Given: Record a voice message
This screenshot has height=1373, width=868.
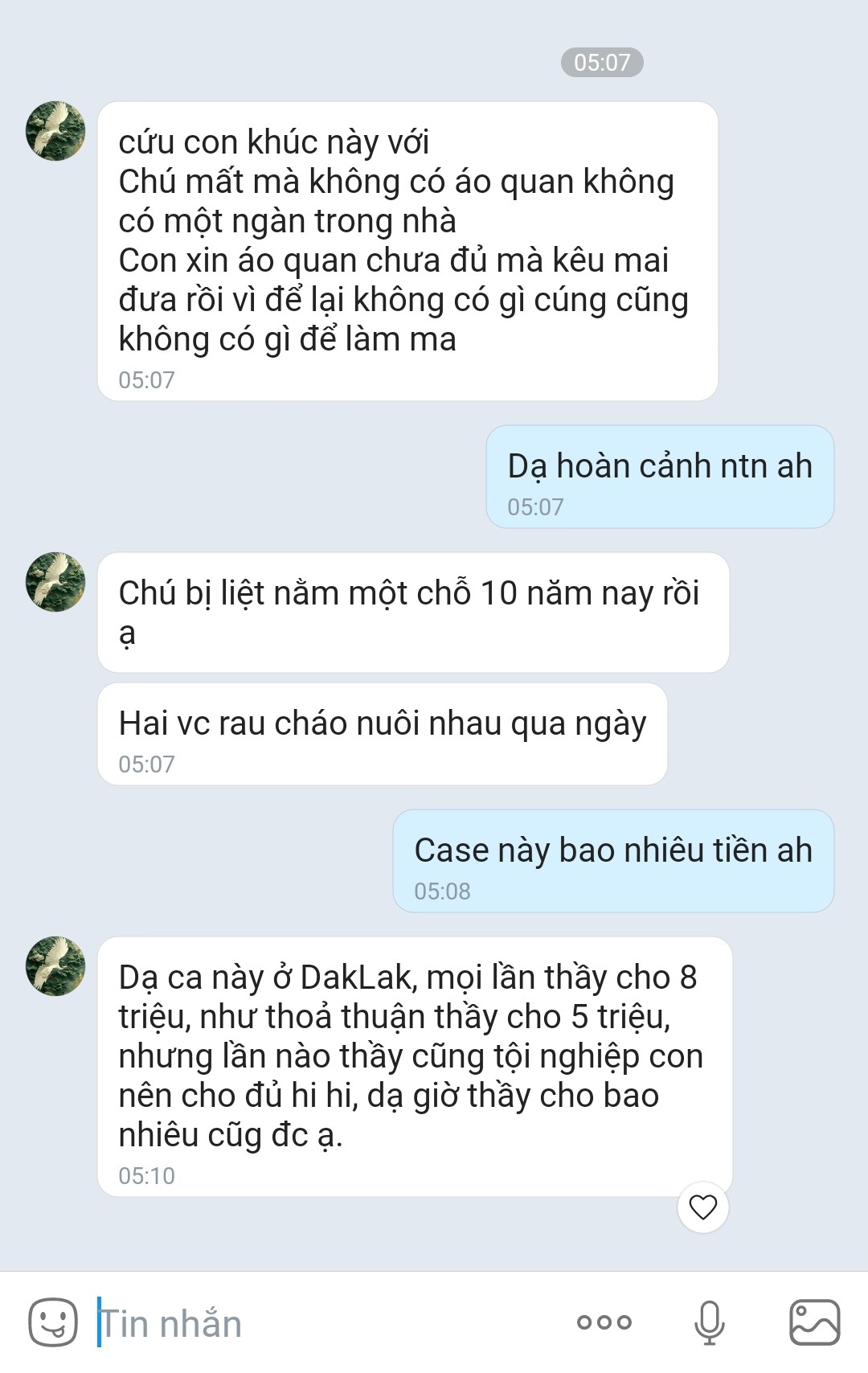Looking at the screenshot, I should tap(709, 1322).
